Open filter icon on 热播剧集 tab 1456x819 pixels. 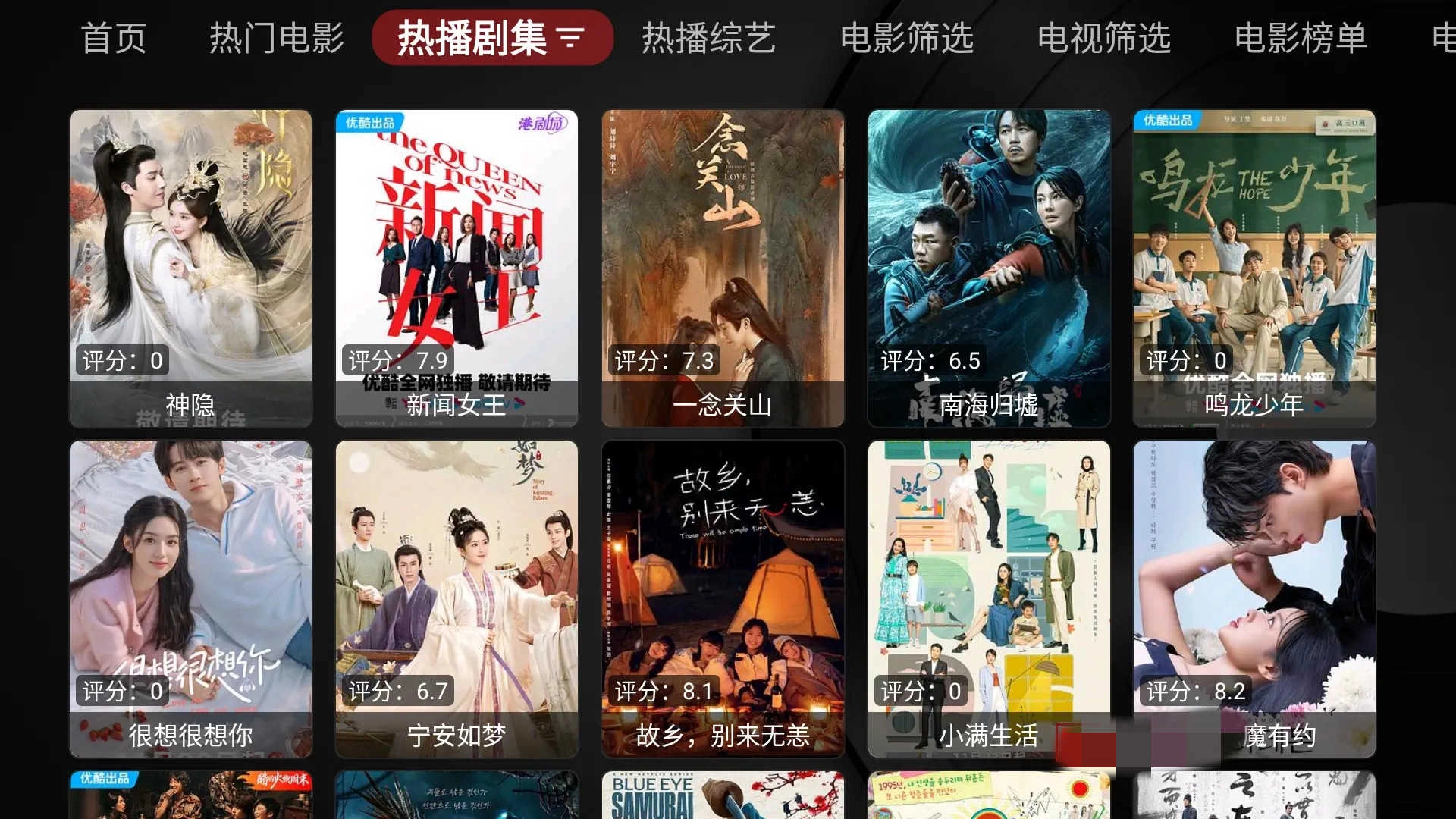coord(570,38)
